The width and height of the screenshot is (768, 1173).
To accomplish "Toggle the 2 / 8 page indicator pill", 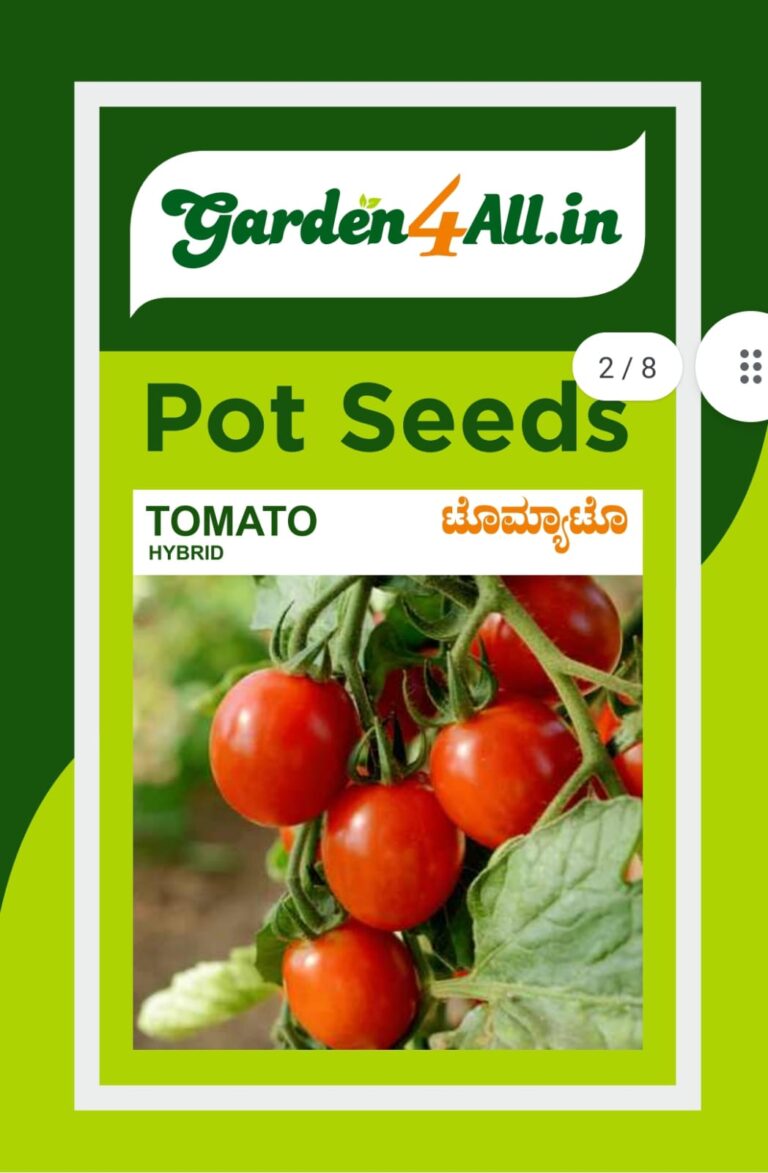I will 626,365.
